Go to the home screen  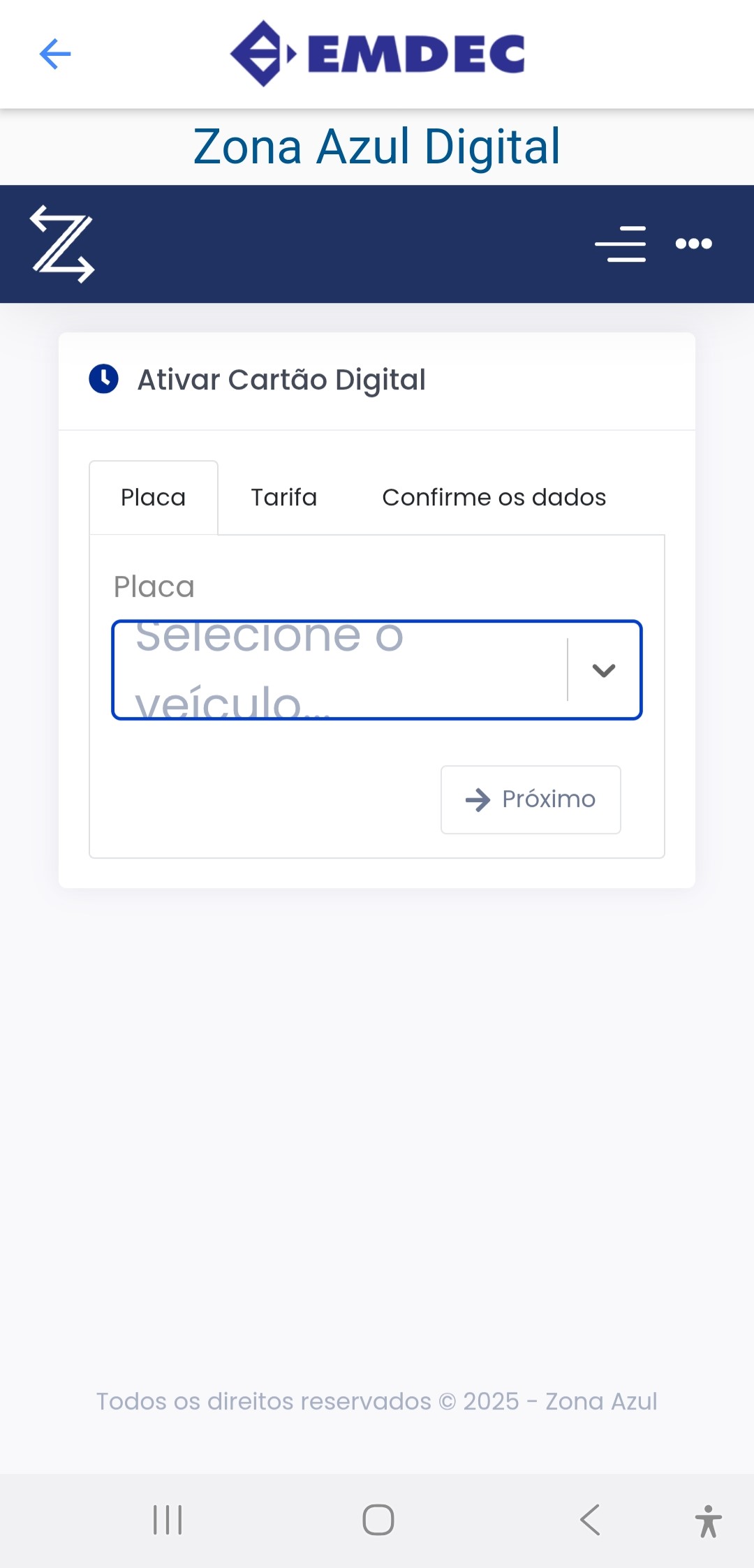click(378, 1520)
